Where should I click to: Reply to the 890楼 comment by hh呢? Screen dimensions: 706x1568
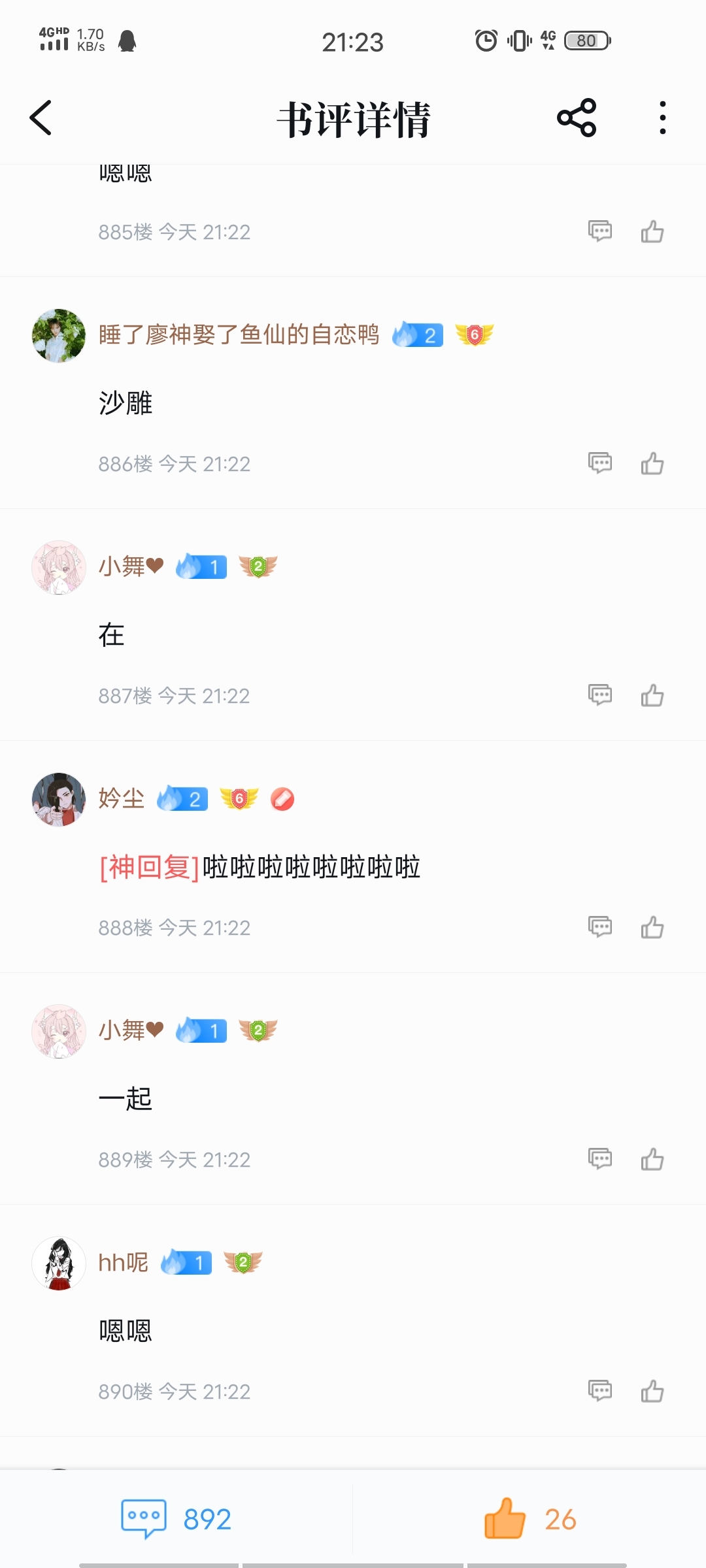point(599,1391)
